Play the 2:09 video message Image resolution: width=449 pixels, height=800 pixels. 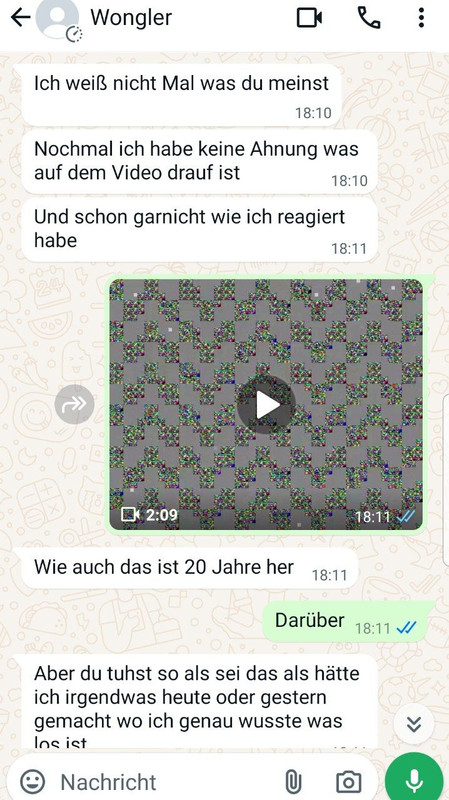(266, 405)
